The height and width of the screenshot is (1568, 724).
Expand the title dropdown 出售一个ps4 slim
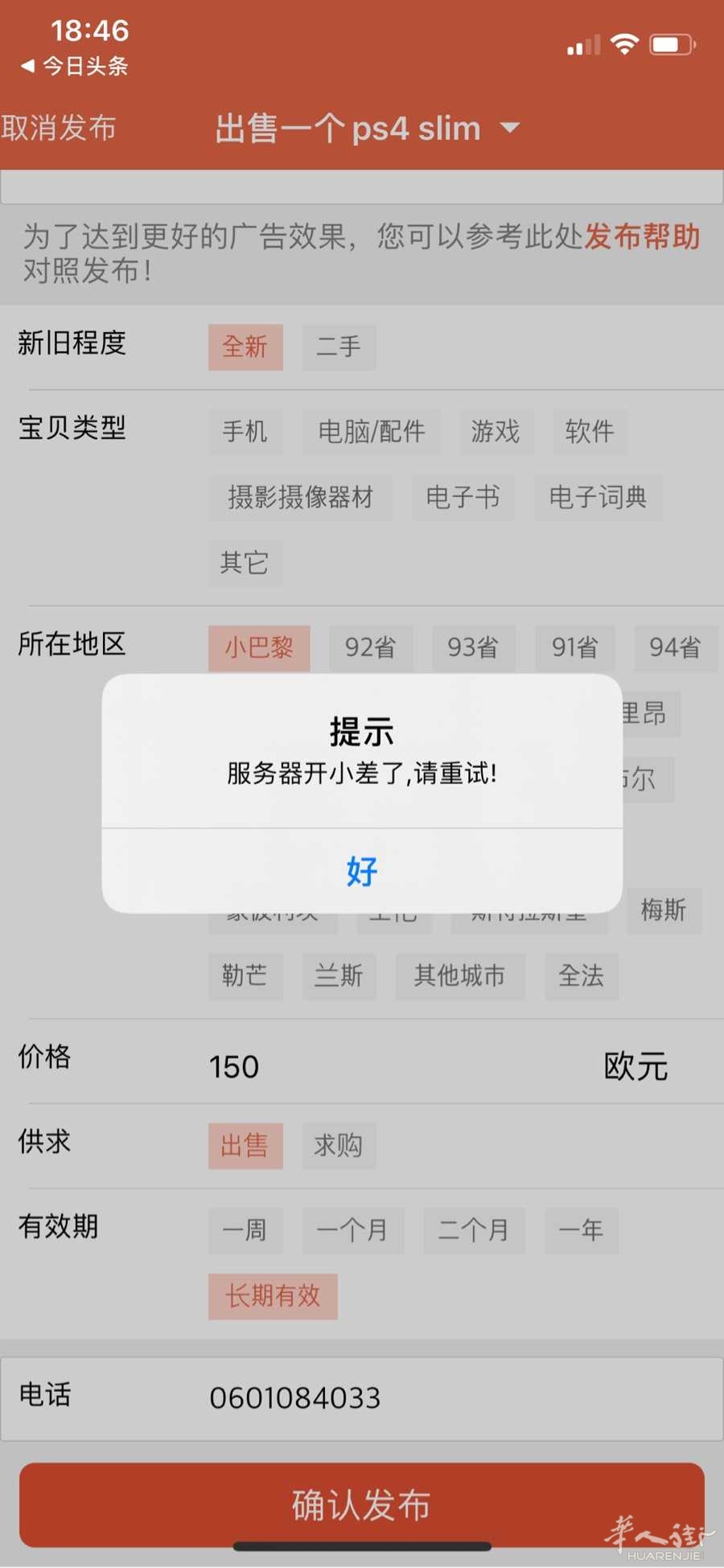368,129
